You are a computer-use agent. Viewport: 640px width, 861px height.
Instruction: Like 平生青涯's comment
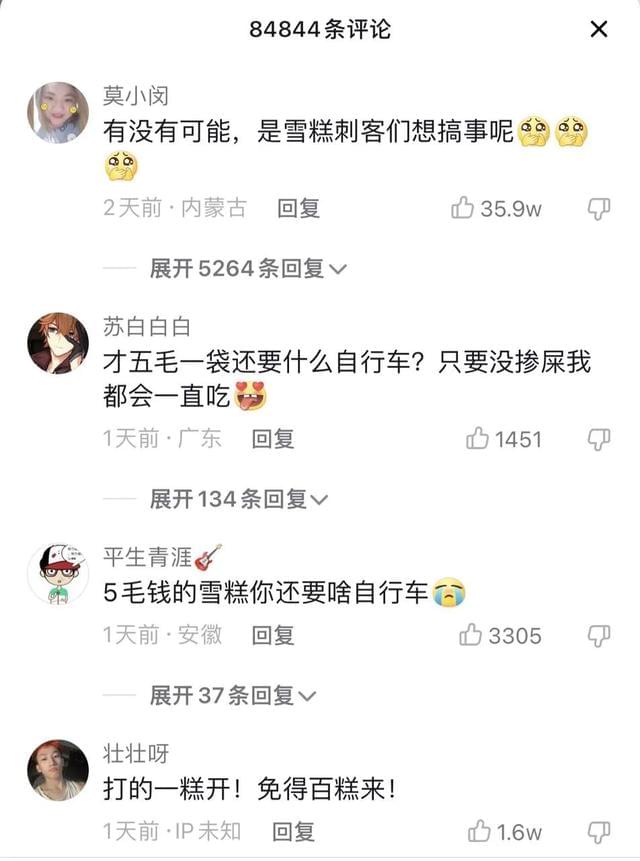click(471, 635)
